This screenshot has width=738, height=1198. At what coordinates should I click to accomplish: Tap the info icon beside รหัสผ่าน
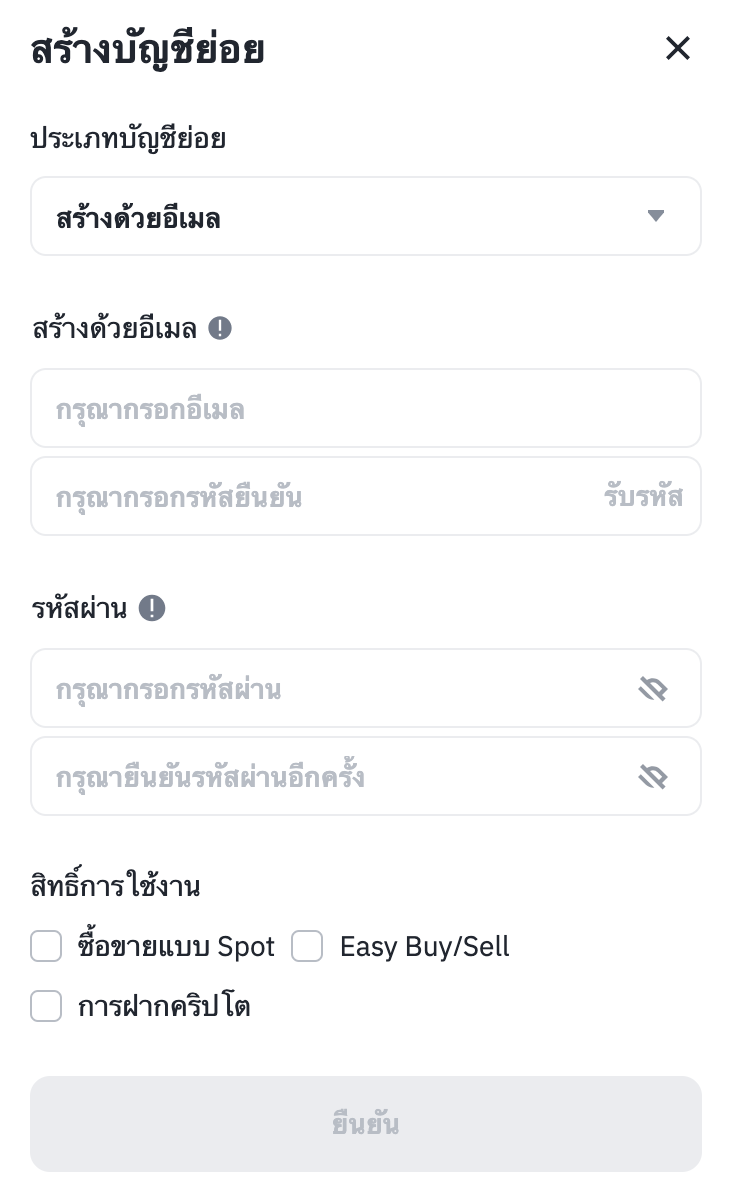152,608
